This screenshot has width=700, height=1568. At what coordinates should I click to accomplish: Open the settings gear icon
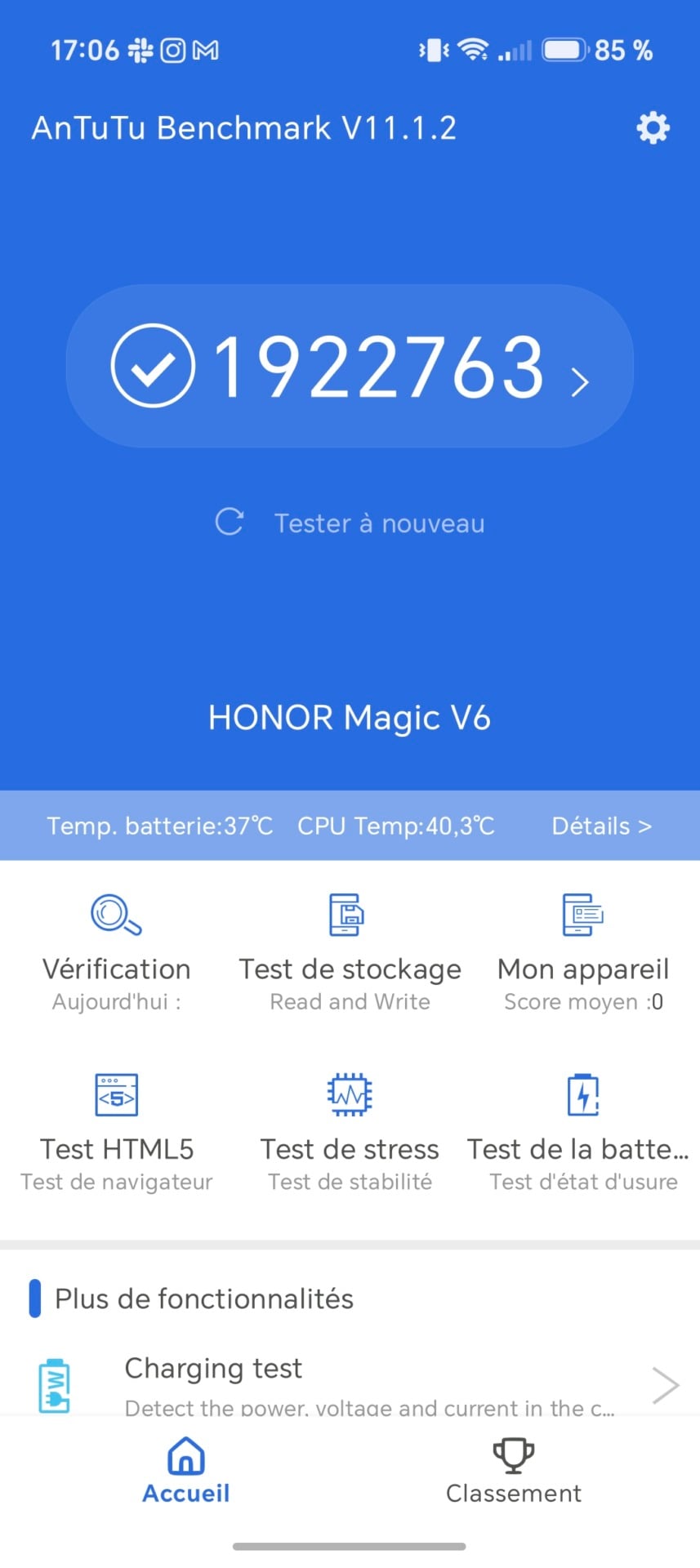(653, 128)
